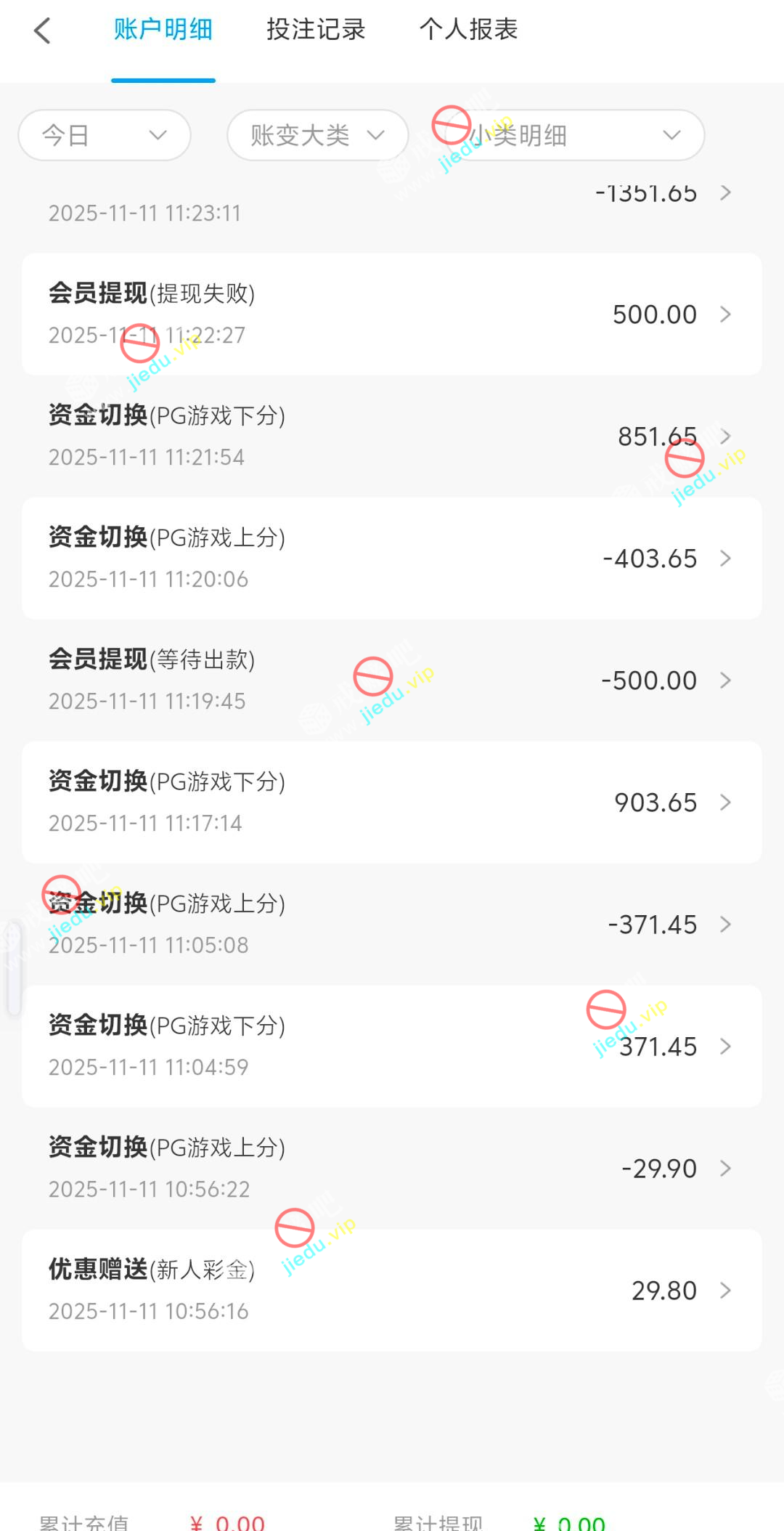This screenshot has width=784, height=1531.
Task: Expand the 今日 date dropdown
Action: [x=105, y=135]
